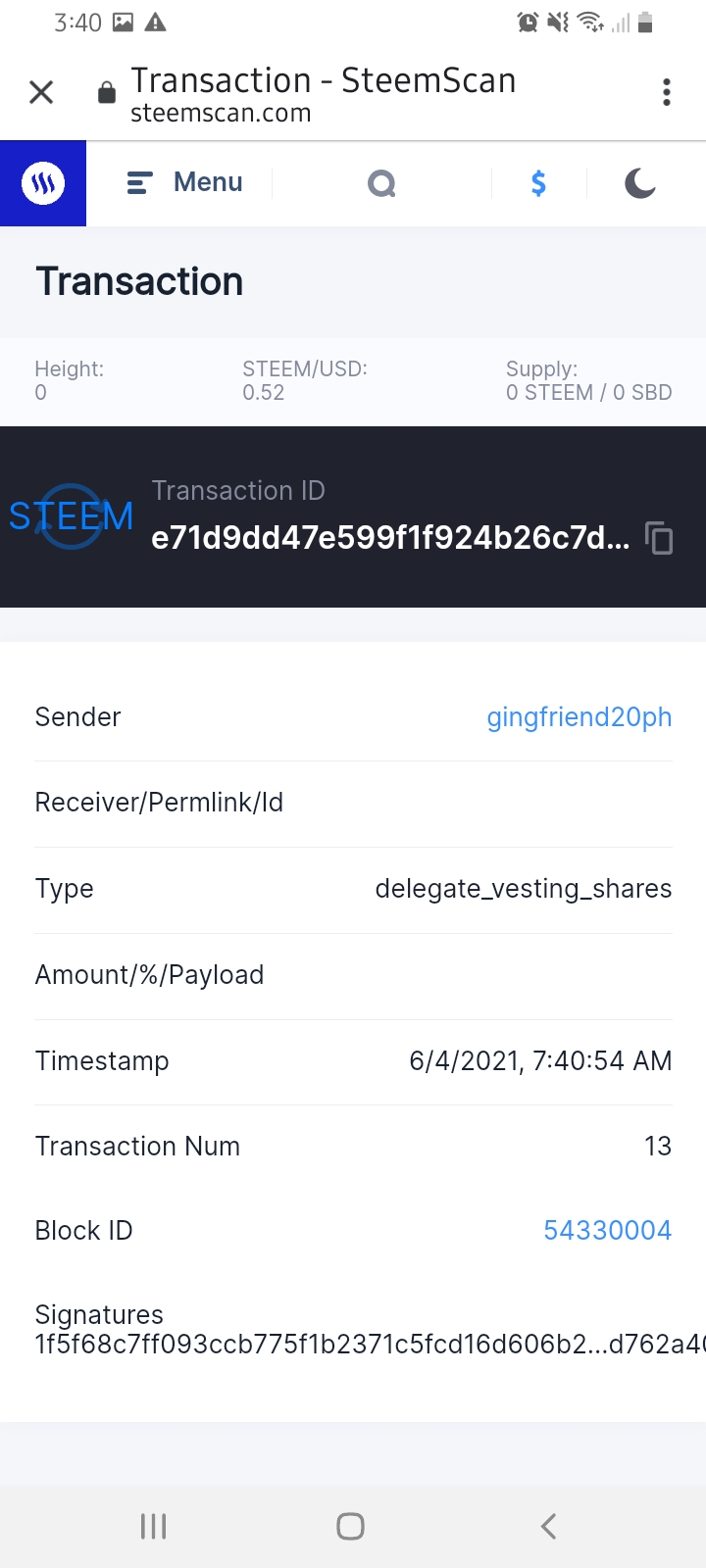Viewport: 706px width, 1568px height.
Task: Tap the Steem logo home button
Action: pos(43,183)
